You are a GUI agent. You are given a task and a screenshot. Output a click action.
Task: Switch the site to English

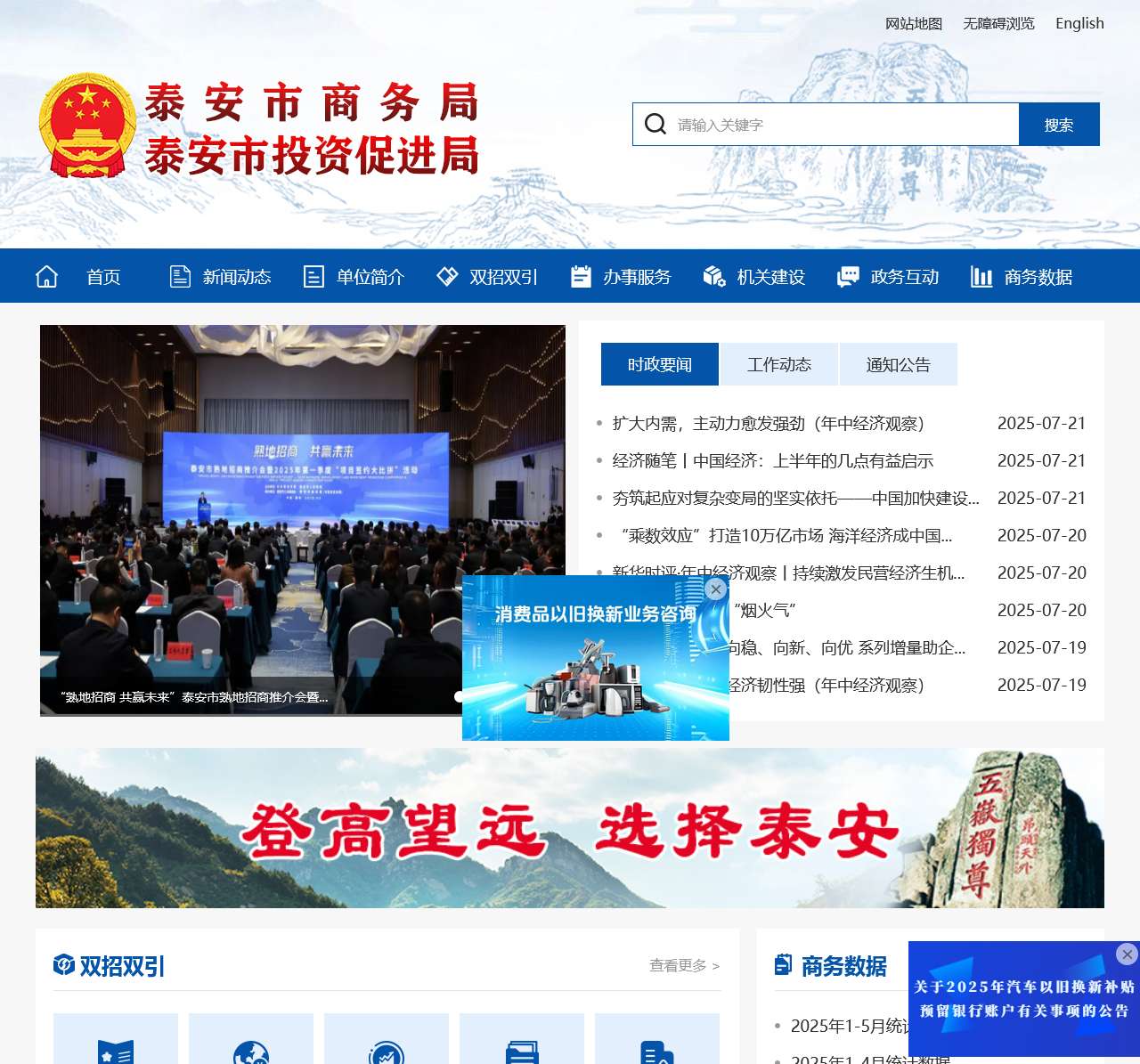click(1079, 24)
